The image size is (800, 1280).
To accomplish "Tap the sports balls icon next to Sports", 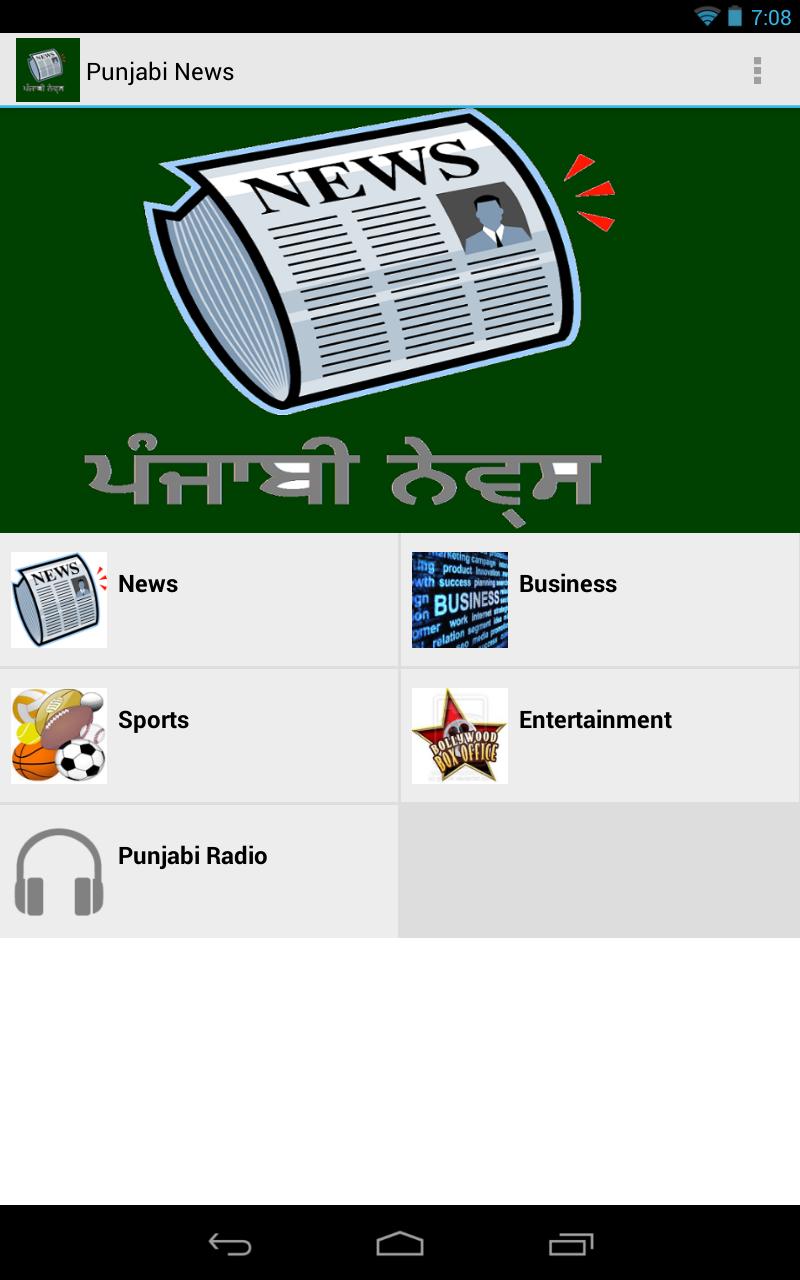I will [58, 735].
